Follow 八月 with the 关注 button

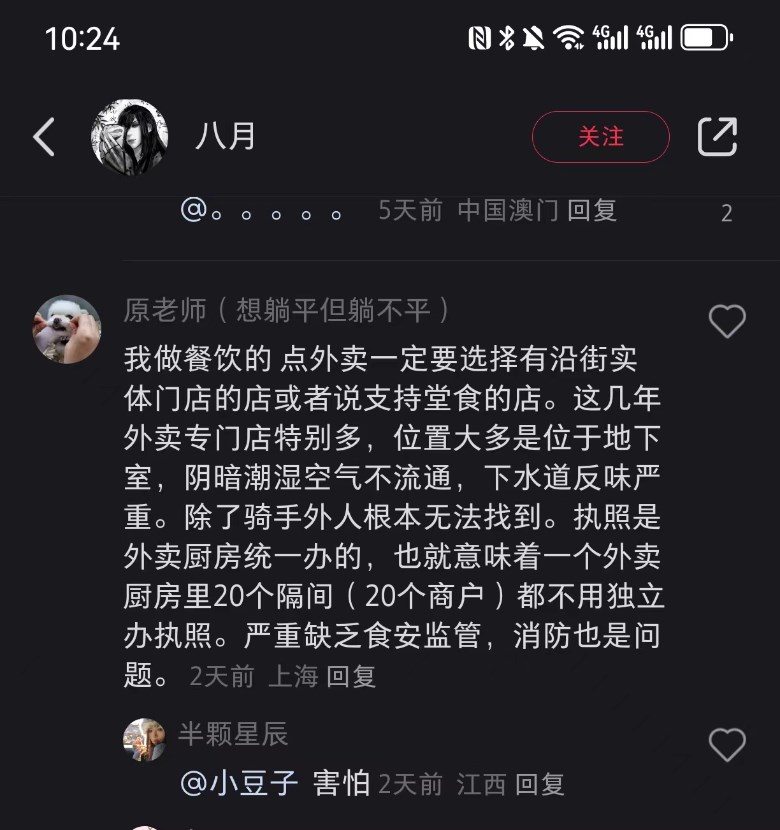(x=600, y=137)
